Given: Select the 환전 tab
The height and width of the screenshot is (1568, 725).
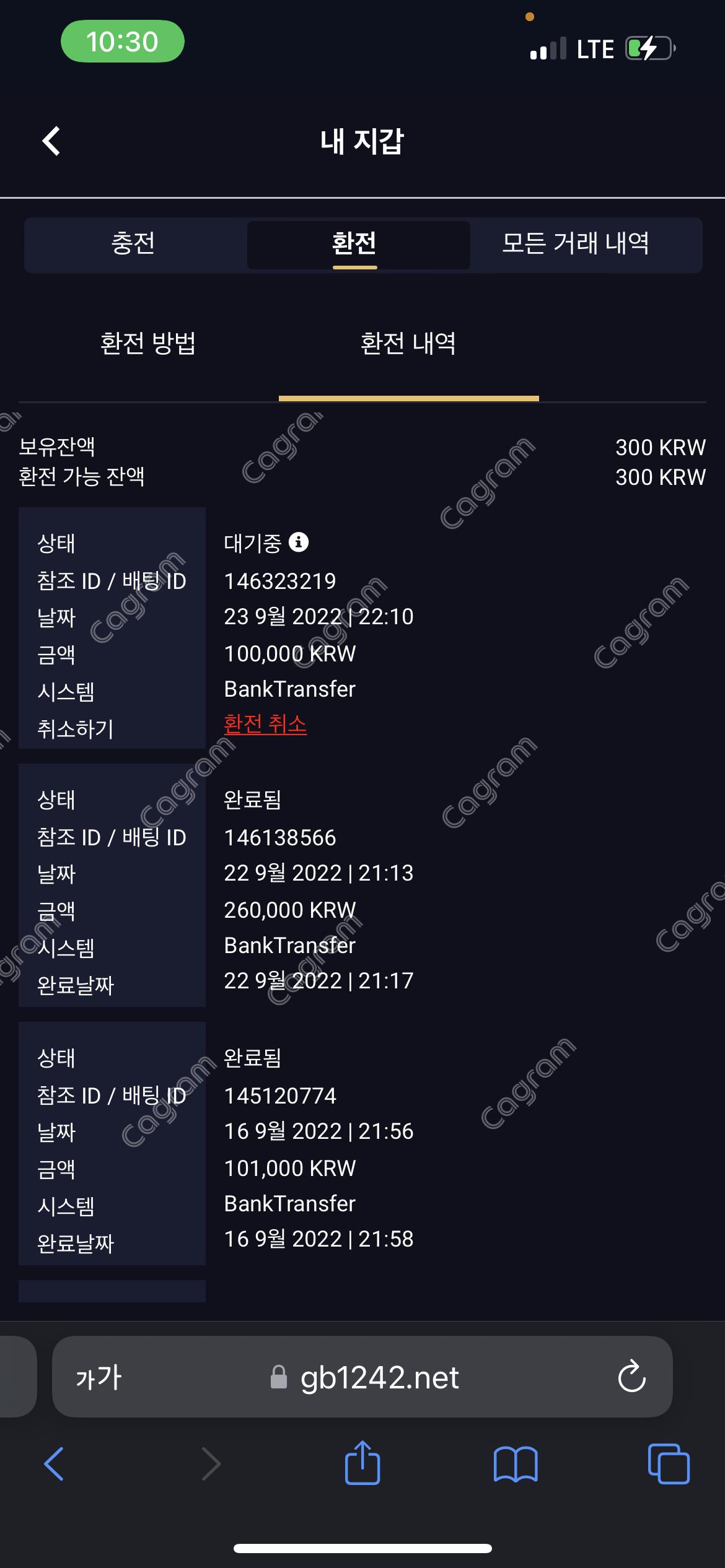Looking at the screenshot, I should (x=354, y=243).
